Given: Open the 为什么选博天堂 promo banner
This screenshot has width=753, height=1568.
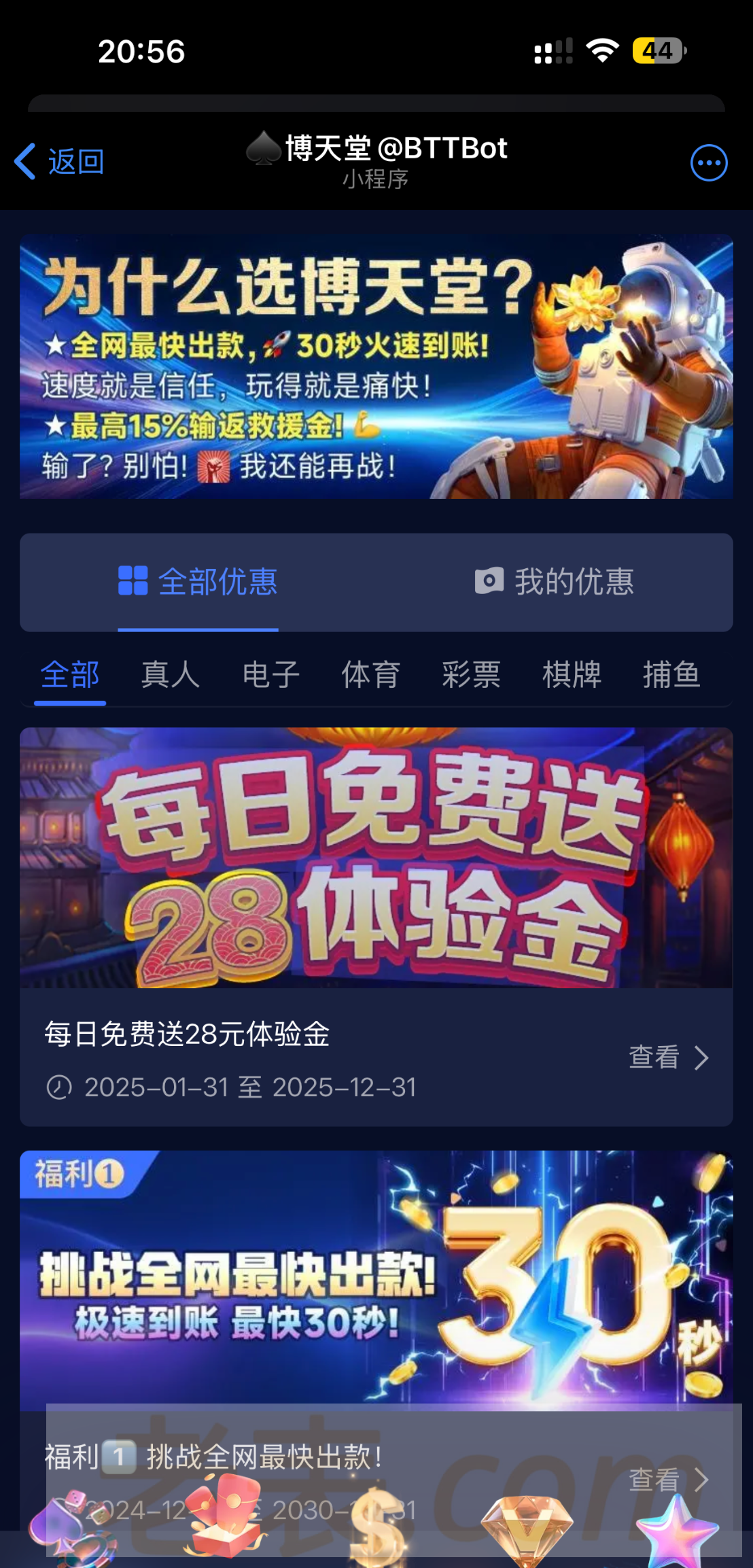Looking at the screenshot, I should coord(376,366).
